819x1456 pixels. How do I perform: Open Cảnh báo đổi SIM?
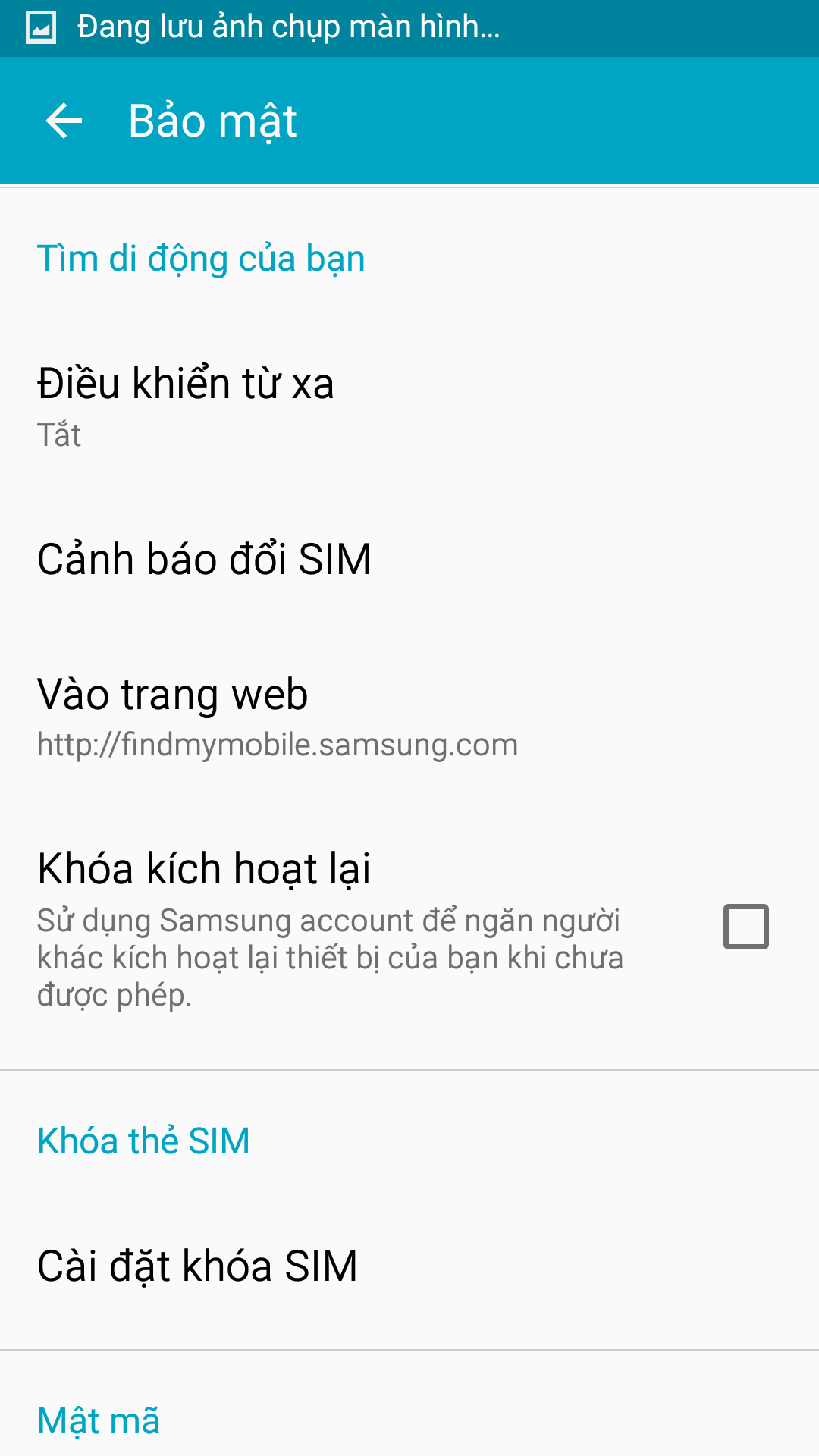tap(409, 560)
